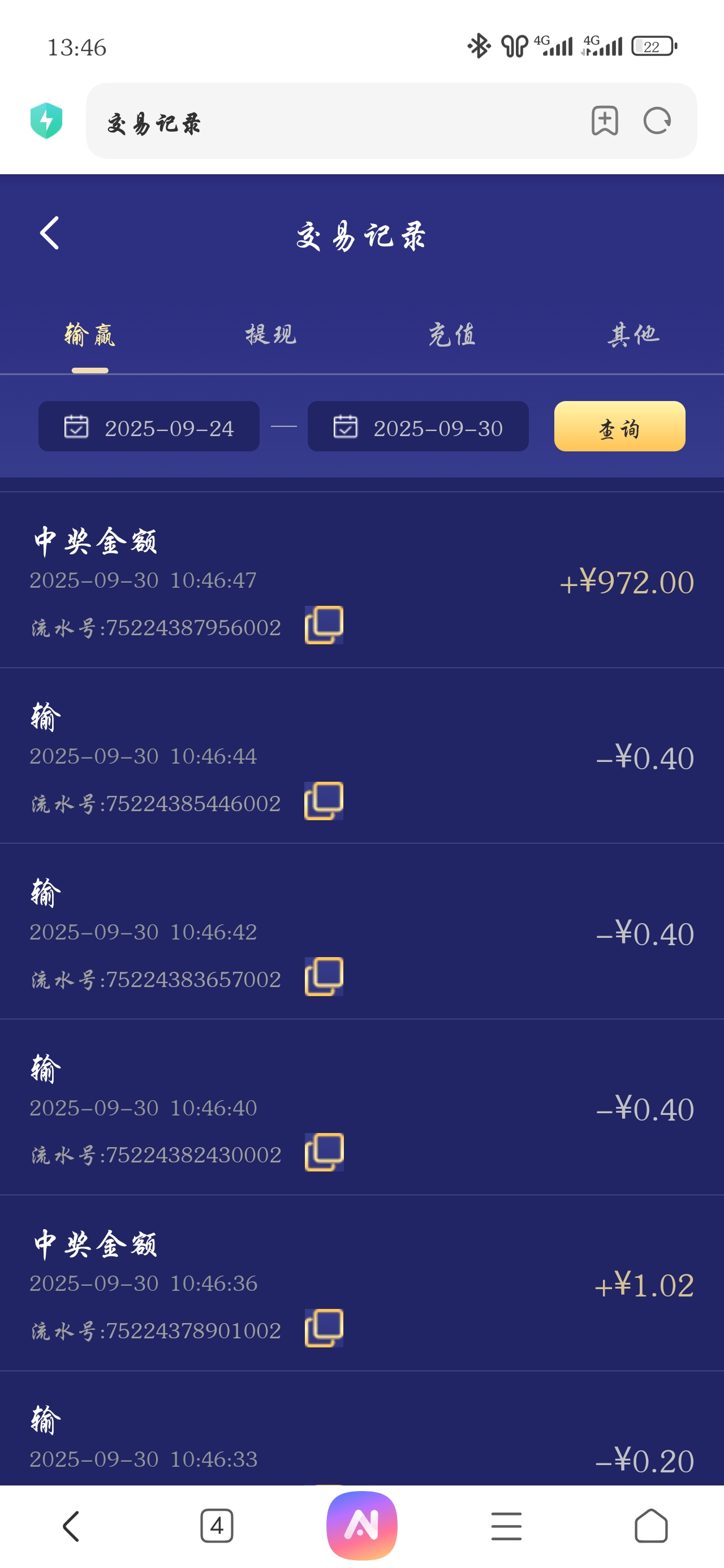724x1568 pixels.
Task: Copy the 流水号 of the 10:46:40 loss record
Action: [325, 1152]
